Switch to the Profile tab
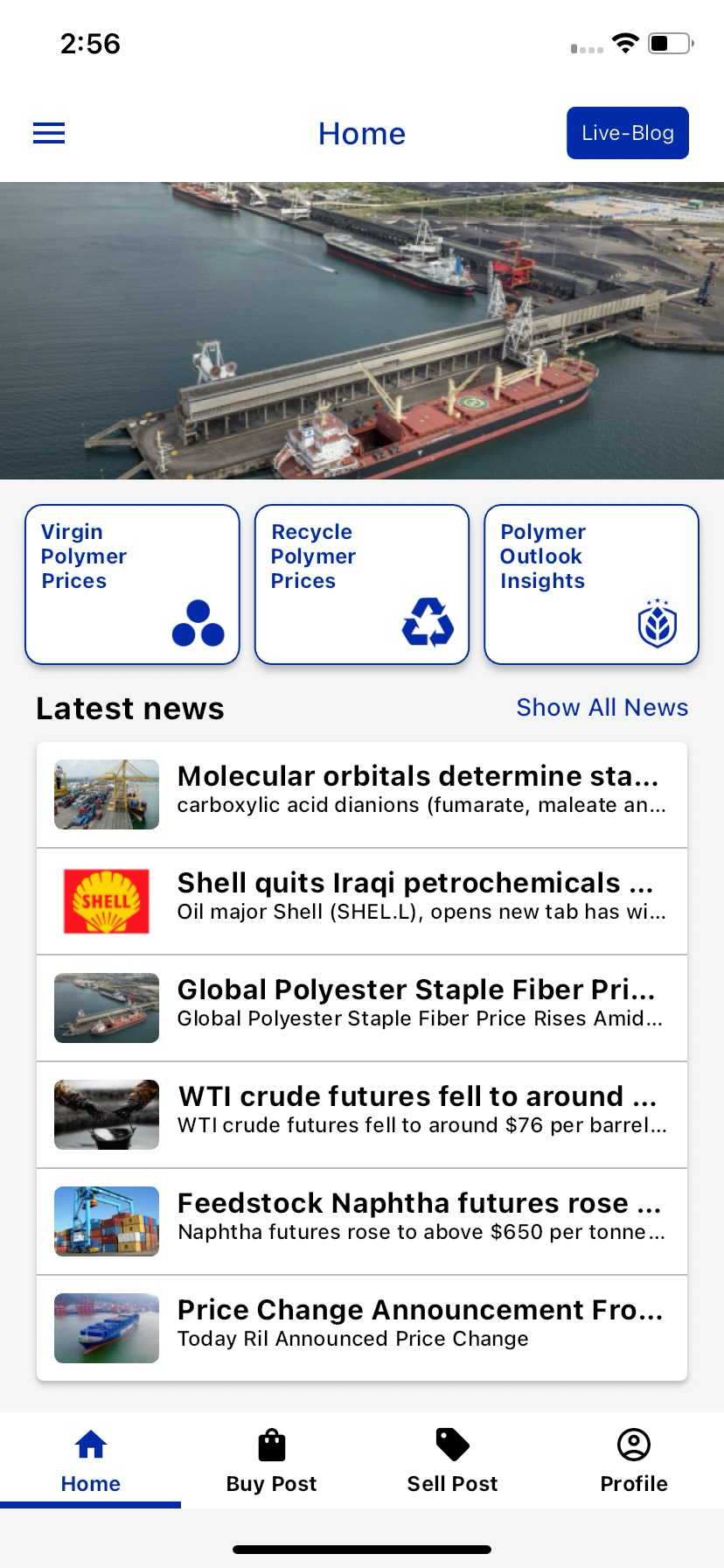This screenshot has height=1568, width=724. pyautogui.click(x=633, y=1461)
